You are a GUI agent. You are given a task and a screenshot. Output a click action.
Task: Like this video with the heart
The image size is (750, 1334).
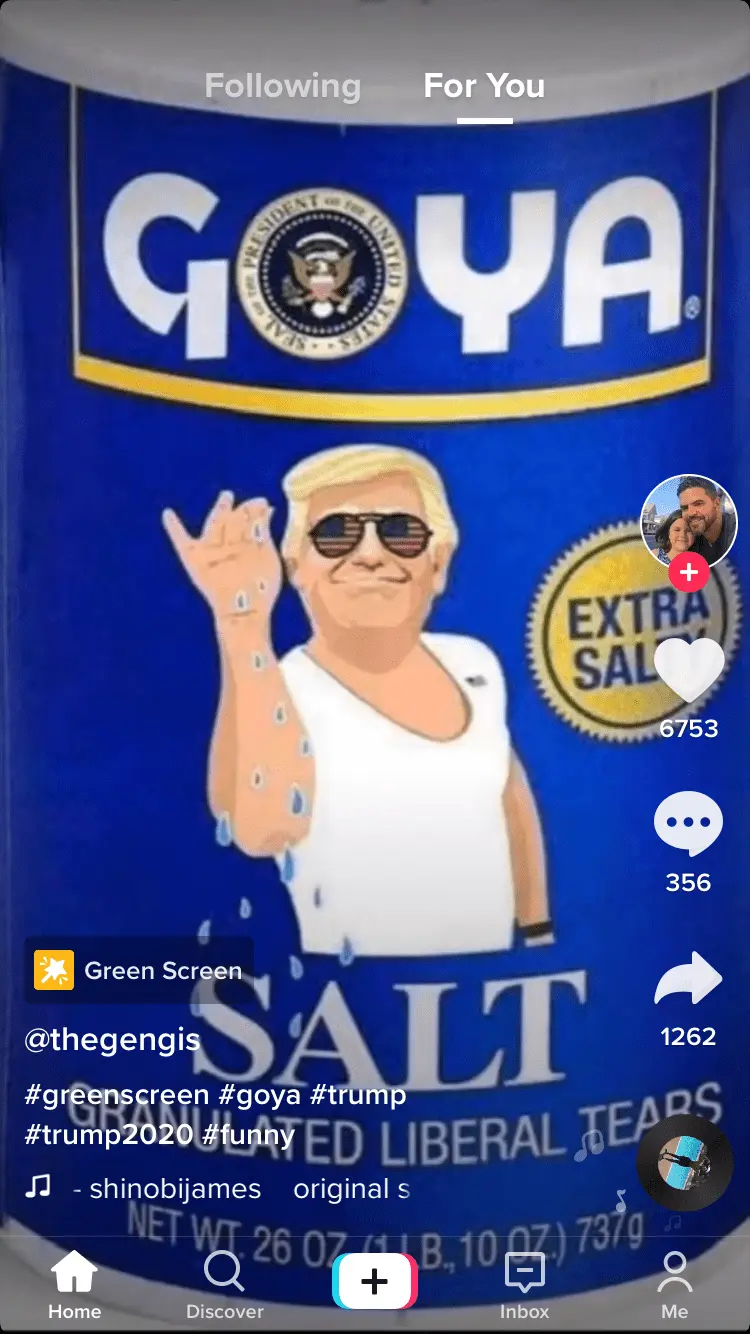point(688,669)
